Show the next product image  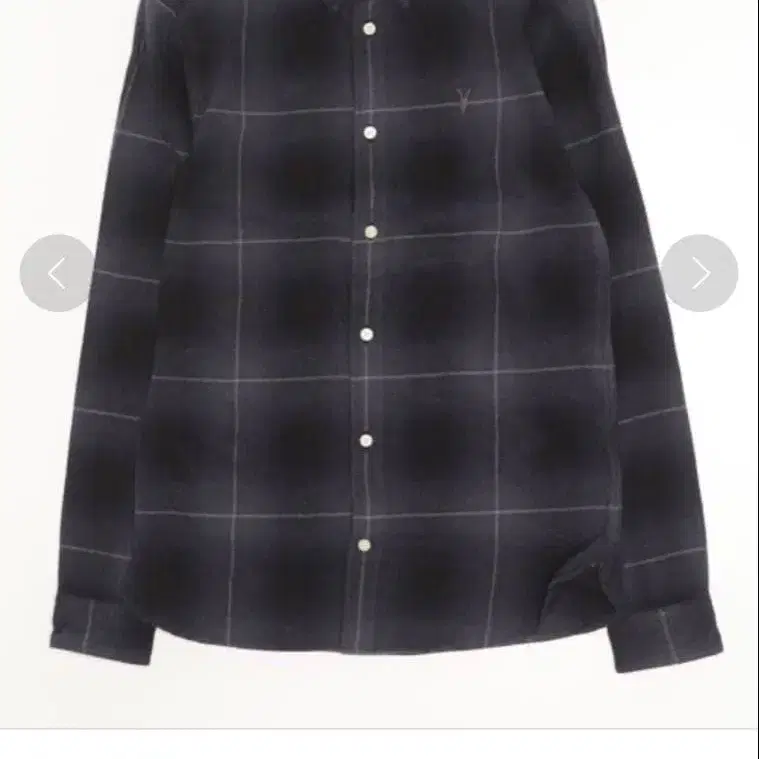[x=699, y=273]
